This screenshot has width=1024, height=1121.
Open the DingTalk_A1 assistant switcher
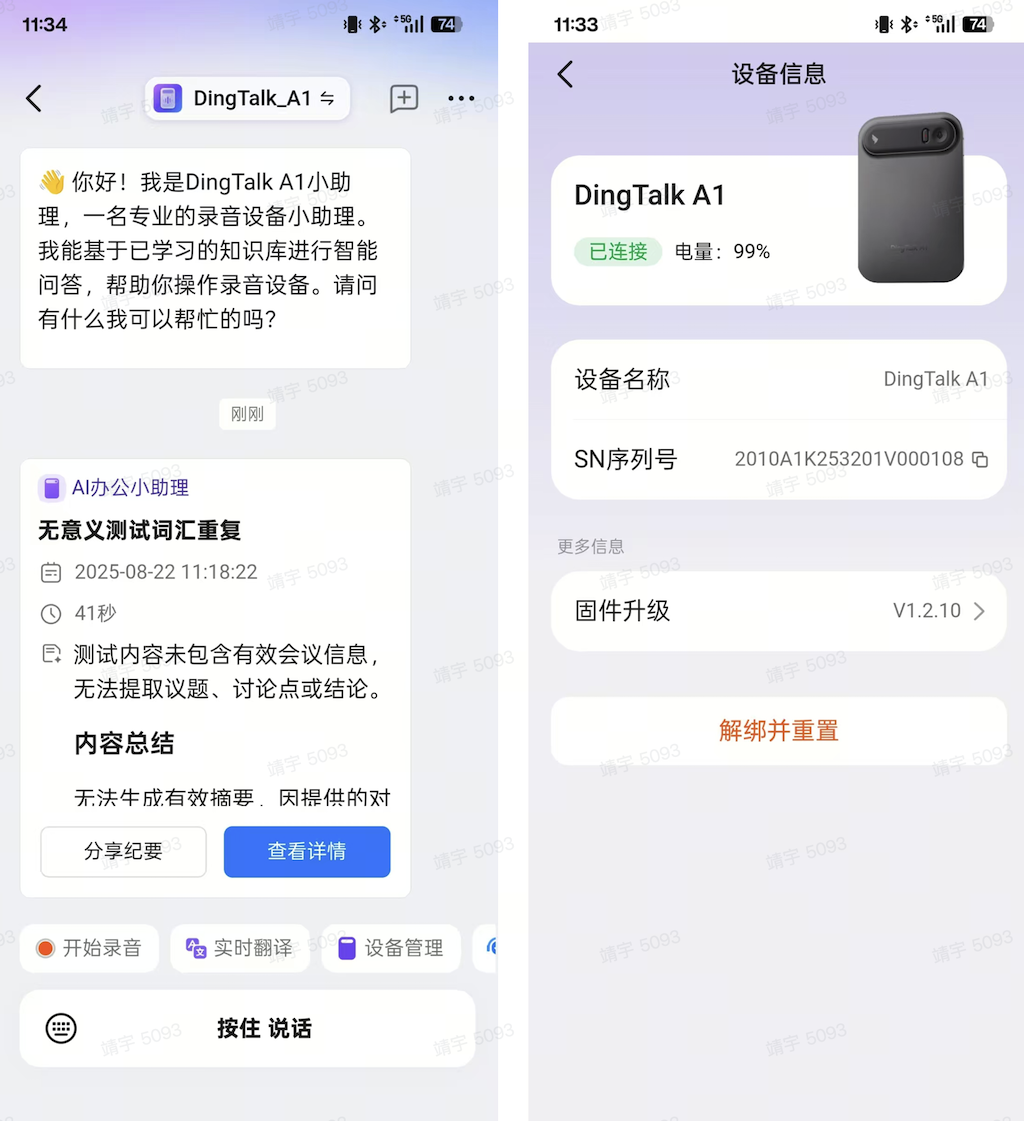247,98
